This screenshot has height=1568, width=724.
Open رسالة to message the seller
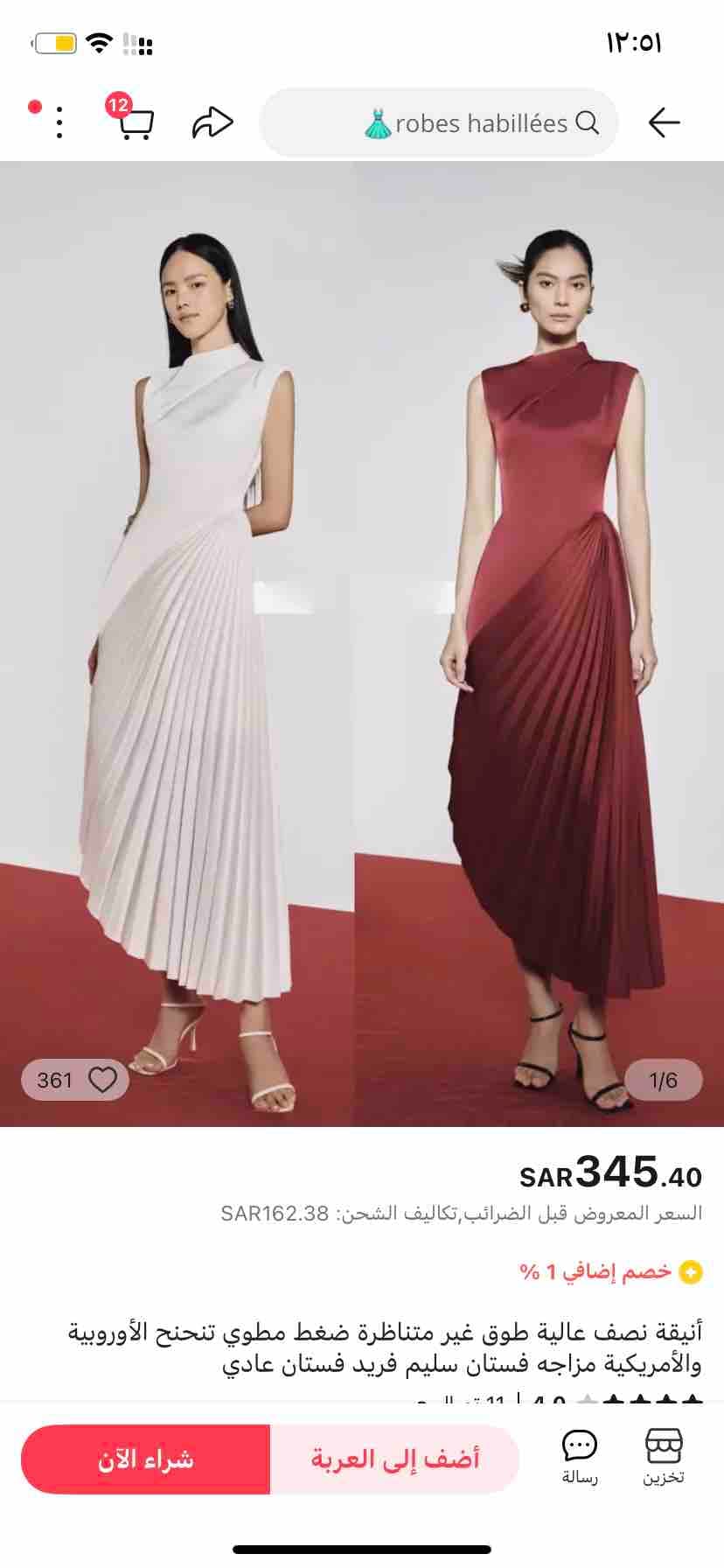[x=579, y=1457]
